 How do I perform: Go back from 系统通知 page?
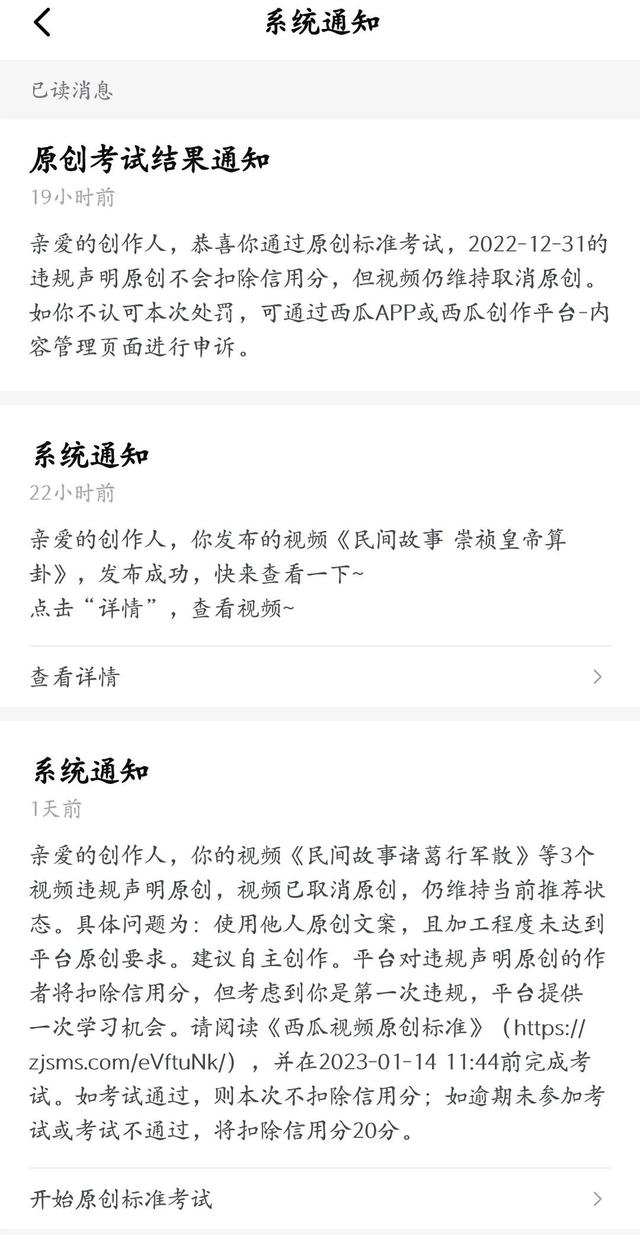click(42, 22)
